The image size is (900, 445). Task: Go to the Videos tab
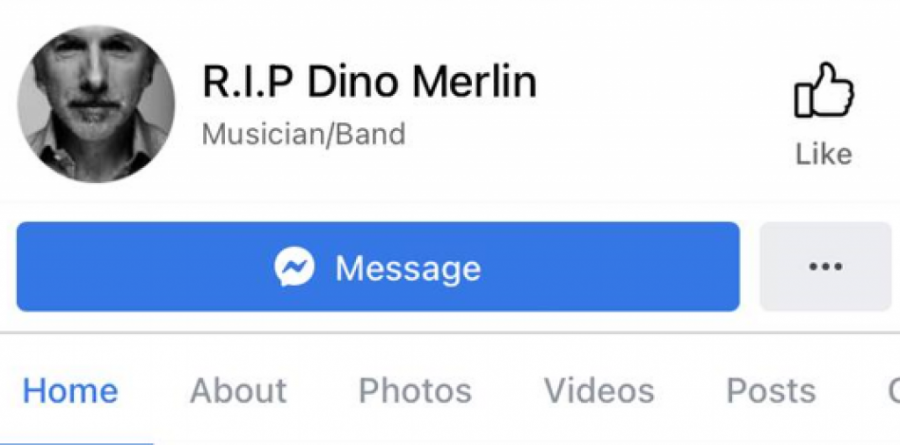pos(599,390)
